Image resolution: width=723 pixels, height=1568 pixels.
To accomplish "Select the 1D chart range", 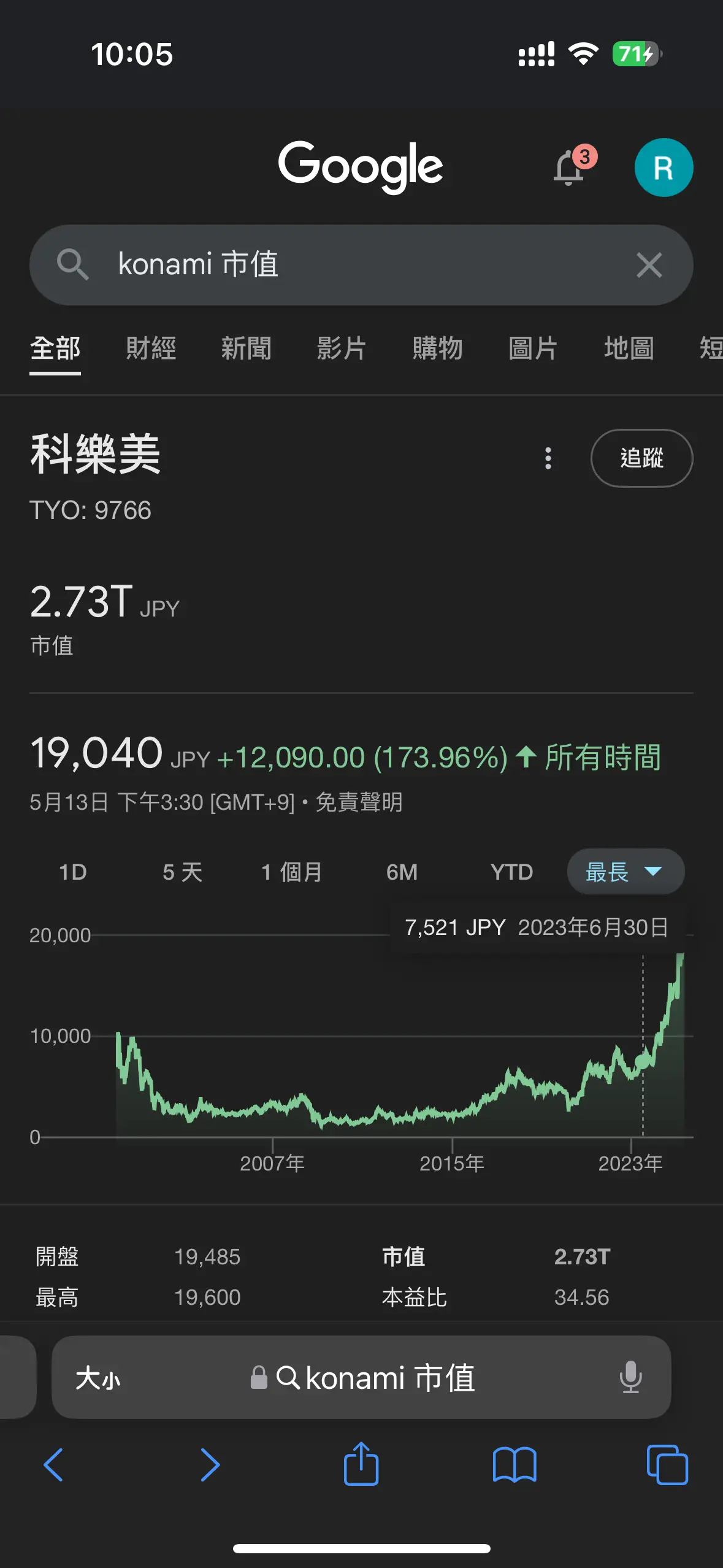I will point(72,872).
